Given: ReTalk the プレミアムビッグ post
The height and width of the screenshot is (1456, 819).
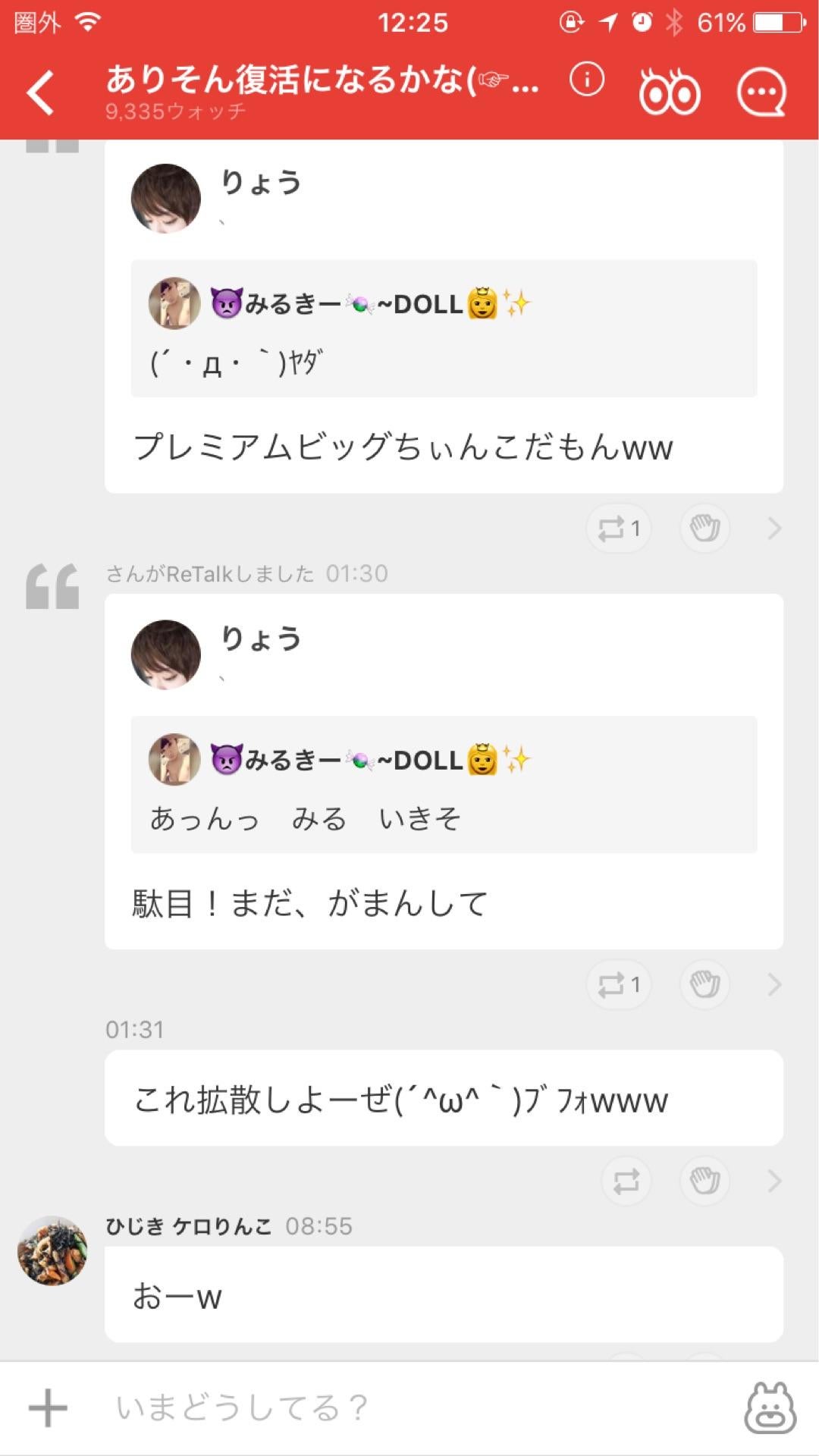Looking at the screenshot, I should pos(619,528).
